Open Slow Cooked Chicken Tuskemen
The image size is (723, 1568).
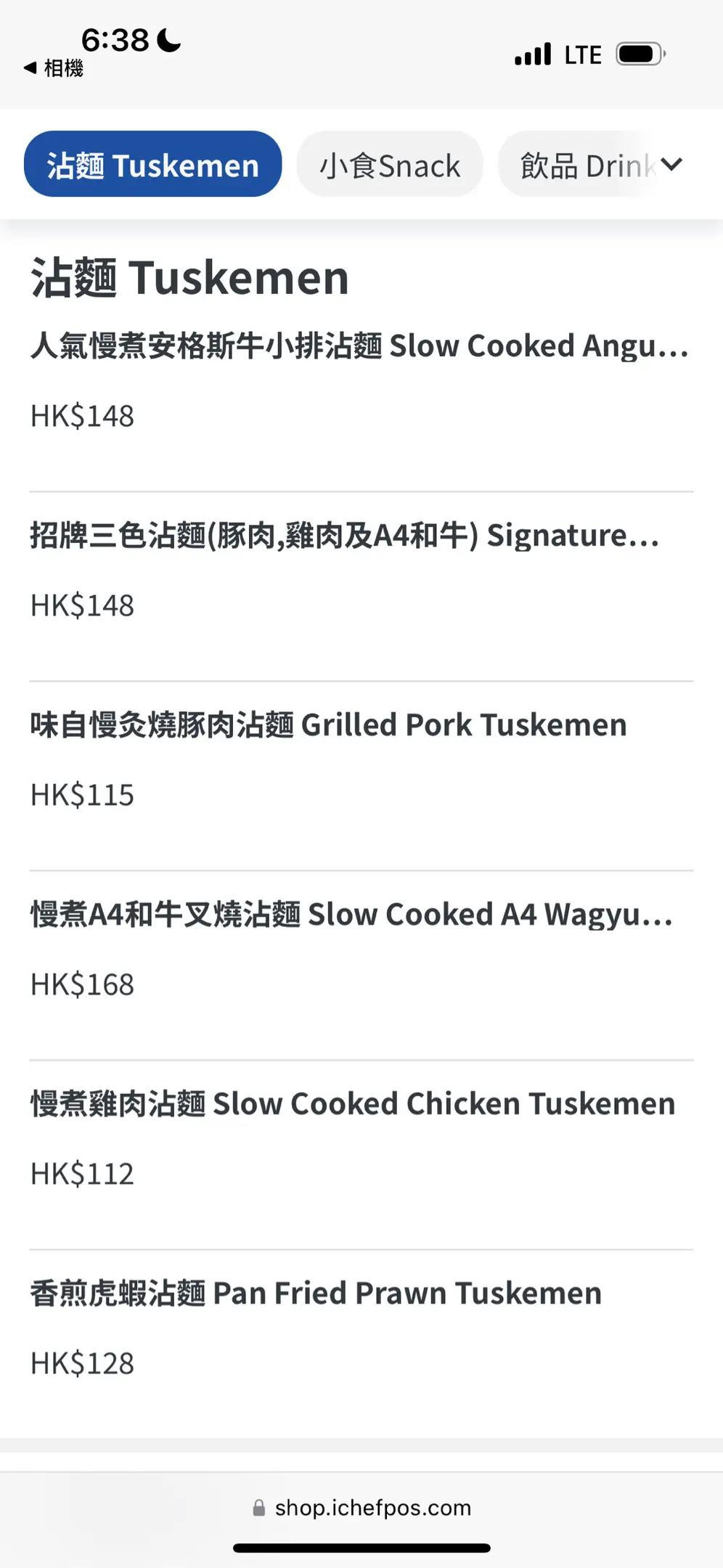[353, 1104]
